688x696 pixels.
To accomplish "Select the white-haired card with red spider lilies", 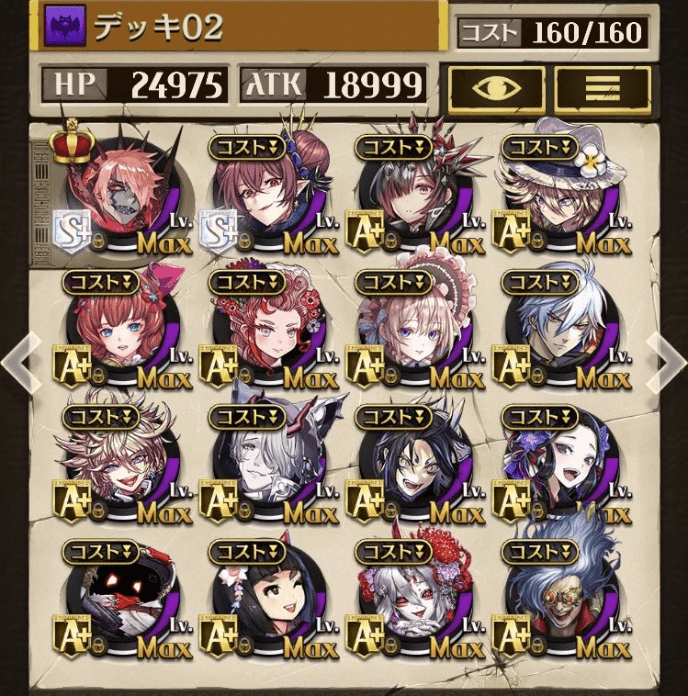I will (x=406, y=600).
